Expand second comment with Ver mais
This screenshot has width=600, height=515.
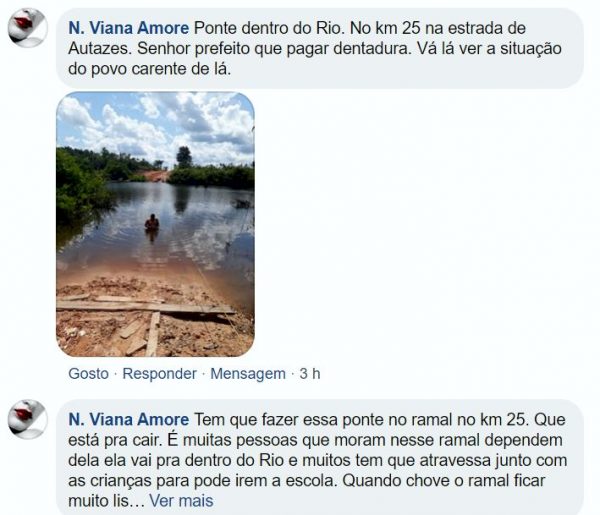(x=181, y=501)
